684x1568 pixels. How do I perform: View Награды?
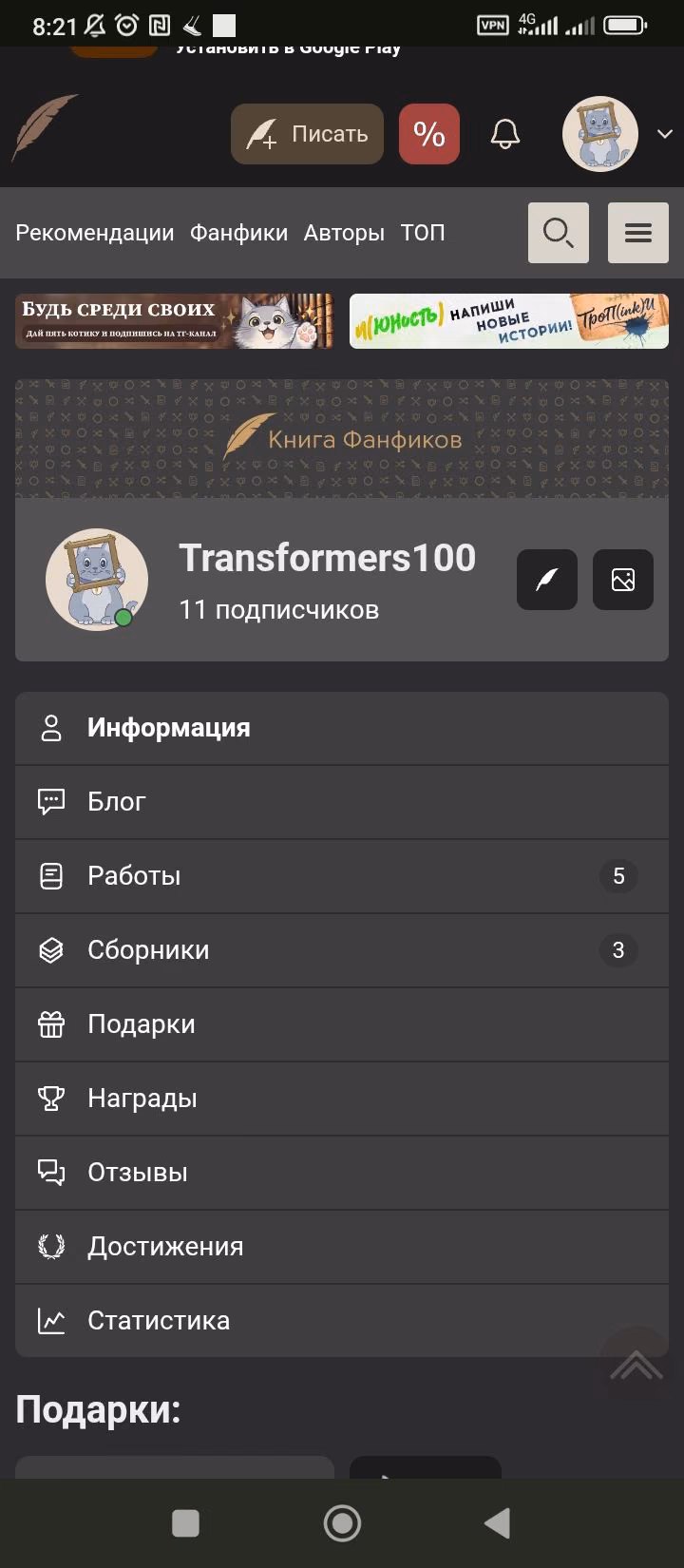[342, 1099]
